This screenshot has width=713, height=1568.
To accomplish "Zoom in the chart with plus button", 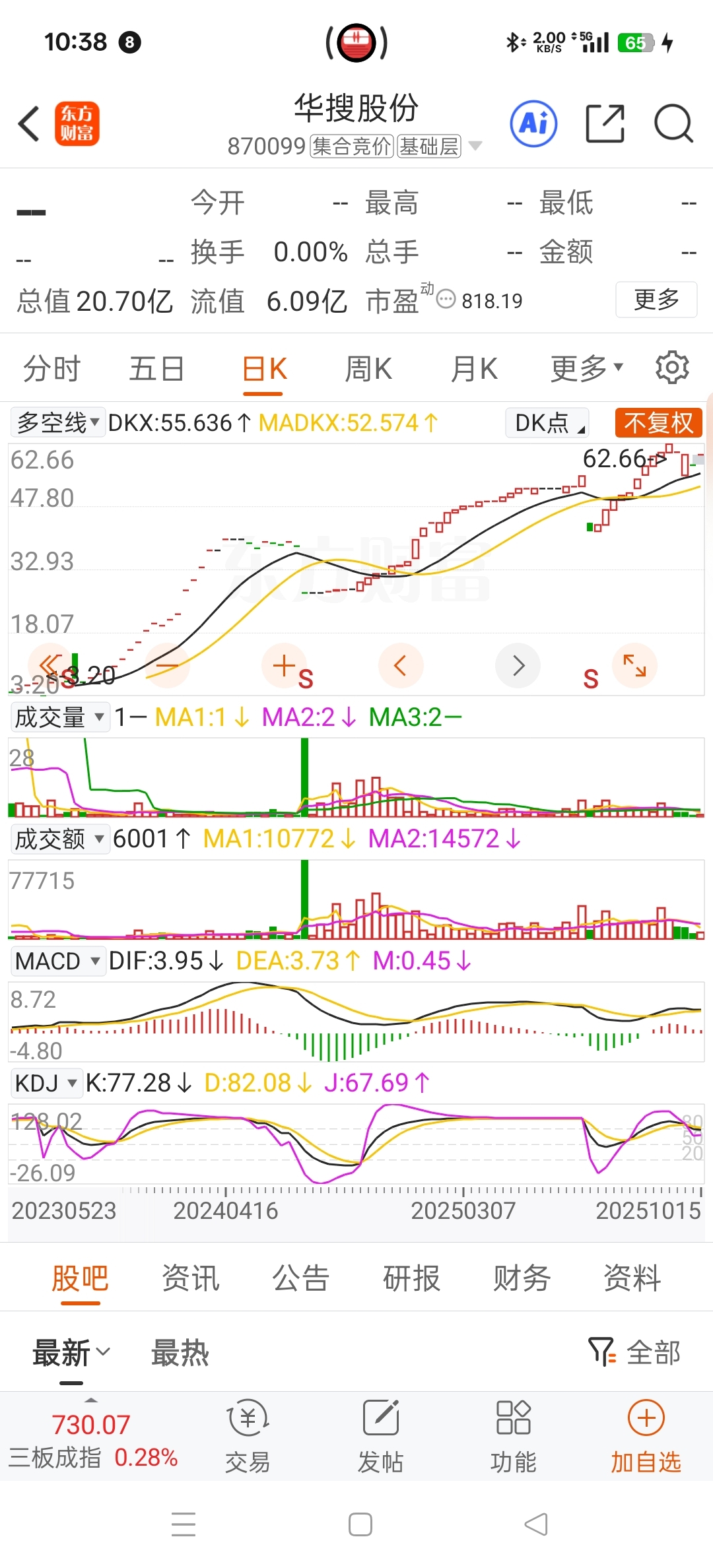I will (284, 665).
